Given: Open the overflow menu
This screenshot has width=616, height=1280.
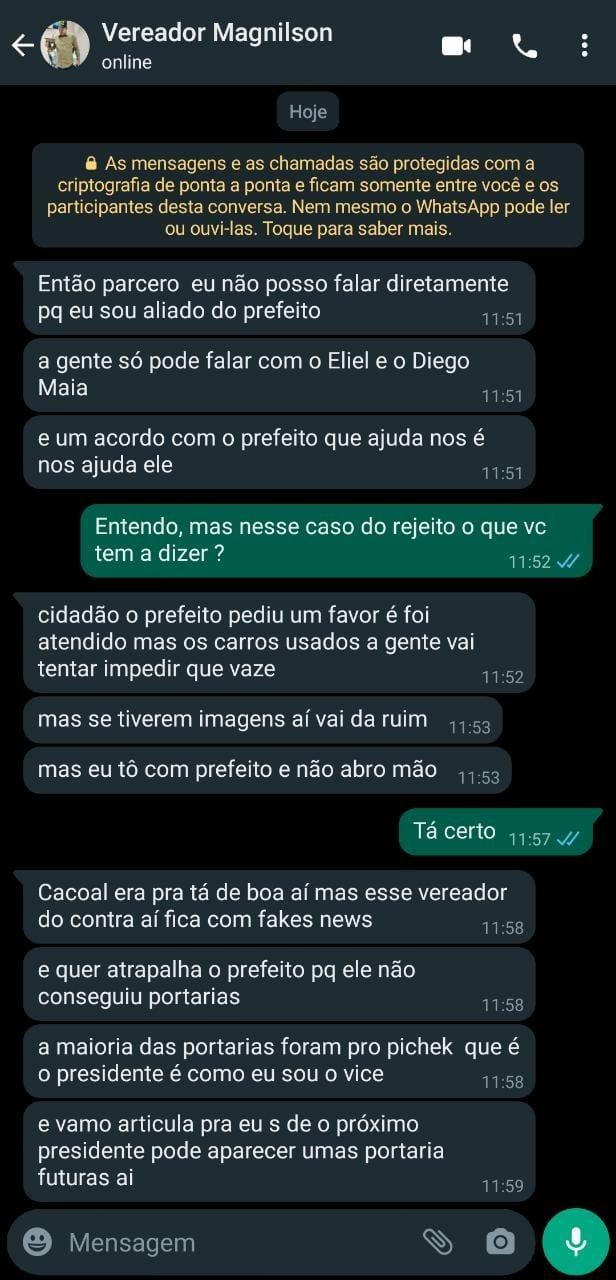Looking at the screenshot, I should [x=584, y=46].
